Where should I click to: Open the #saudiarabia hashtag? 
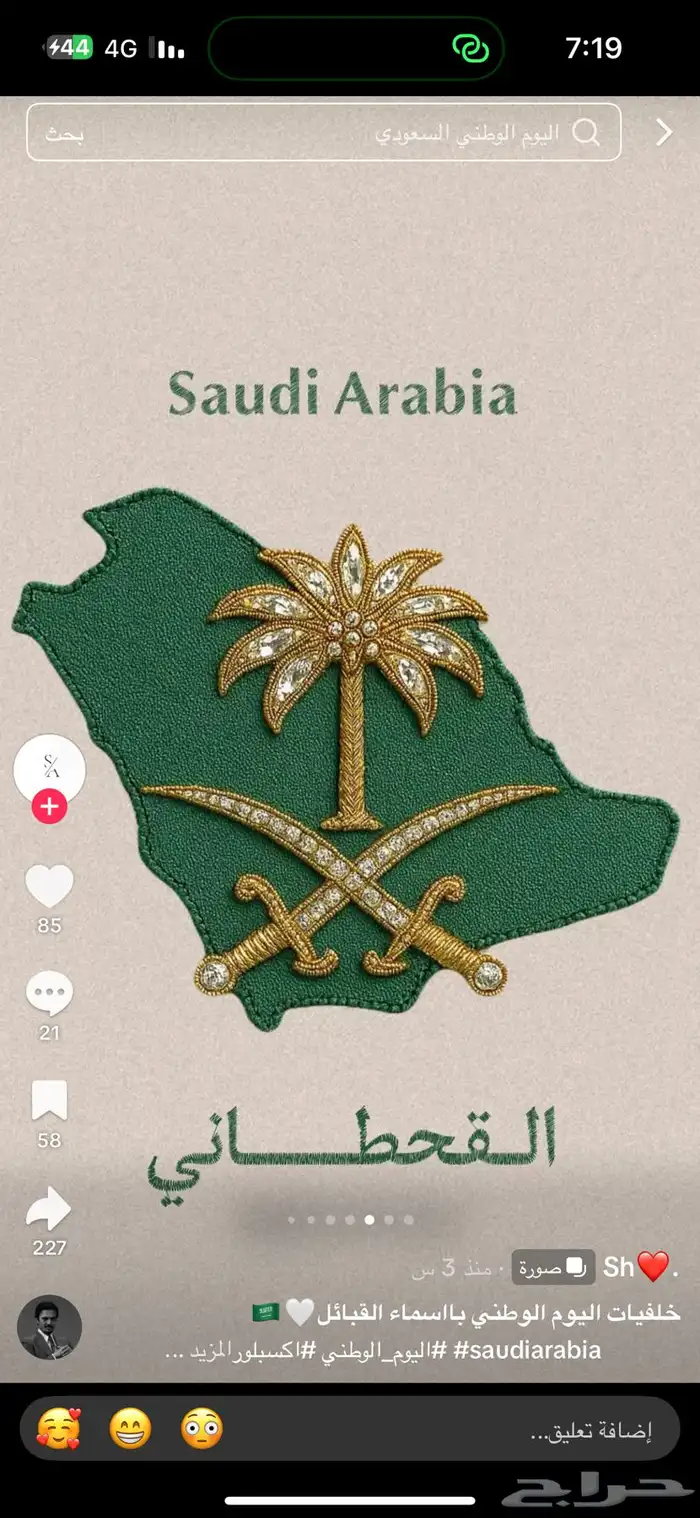[527, 1350]
